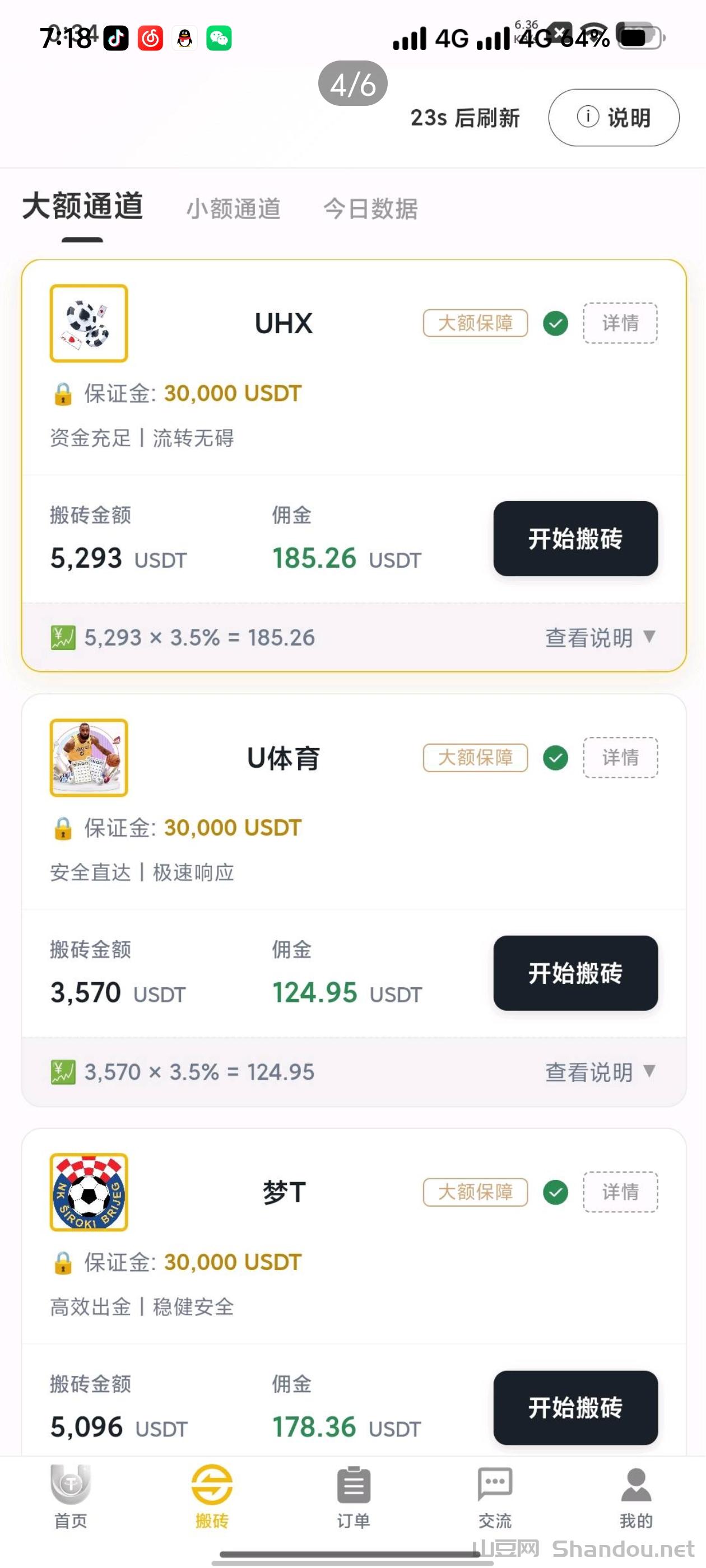706x1568 pixels.
Task: Open 详情 for the UHX channel
Action: [x=620, y=323]
